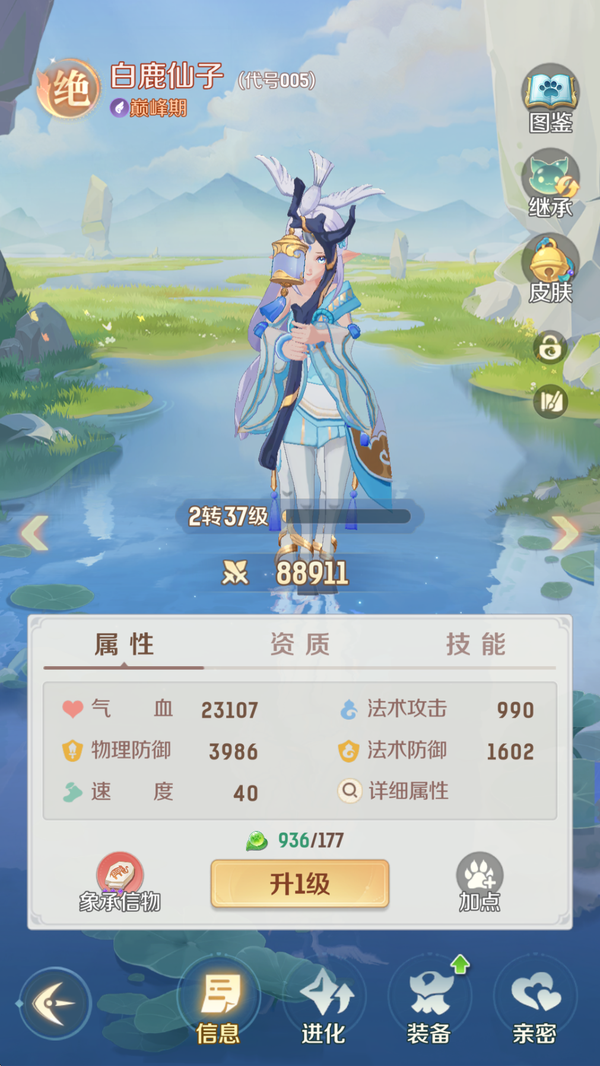600x1066 pixels.
Task: Select the 属性 tab
Action: tap(124, 645)
